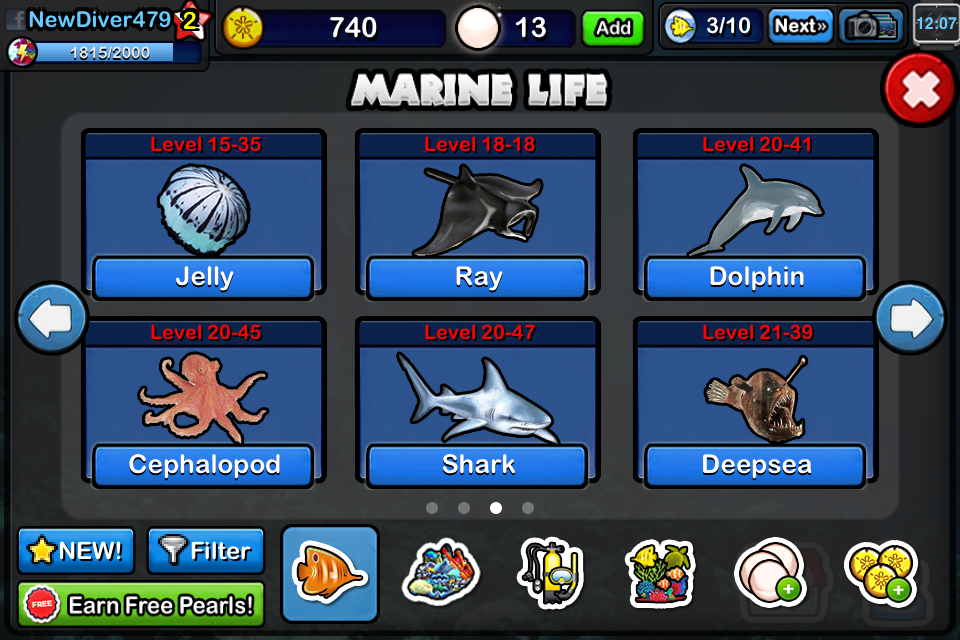Open the Shark category

(477, 465)
